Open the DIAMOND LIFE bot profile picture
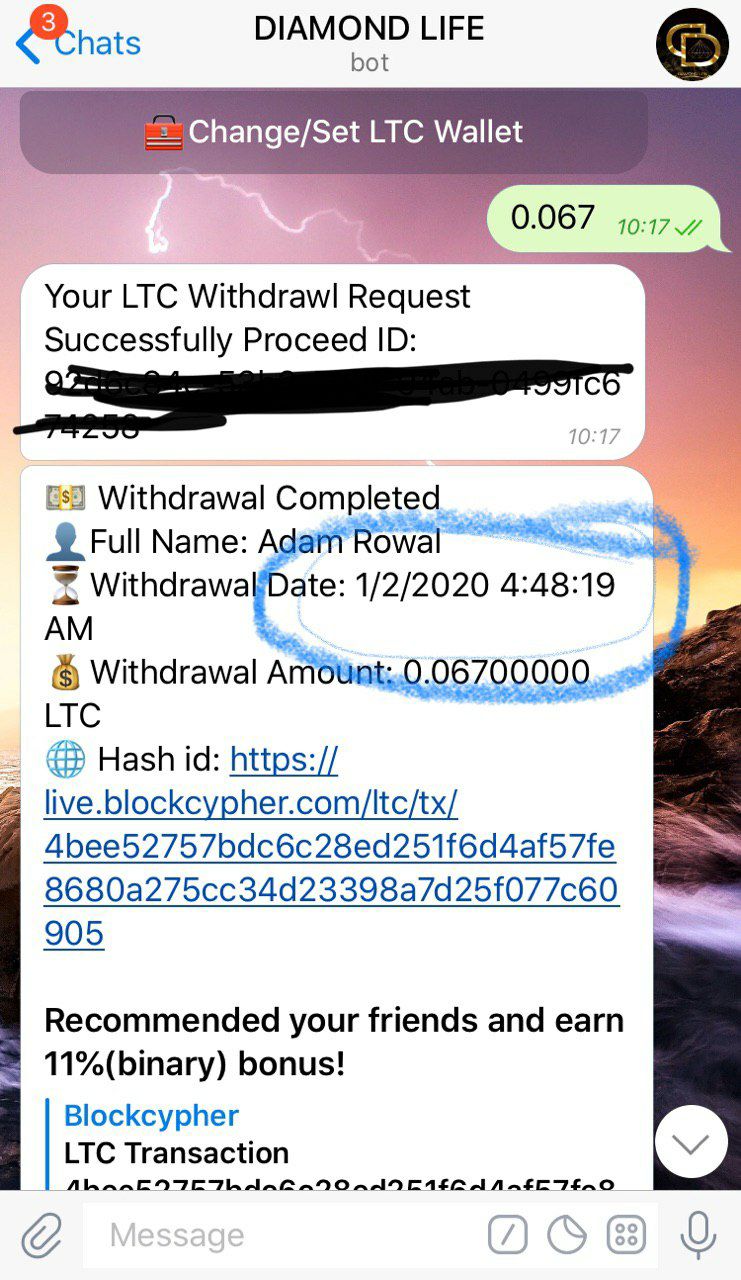This screenshot has width=741, height=1280. point(692,45)
